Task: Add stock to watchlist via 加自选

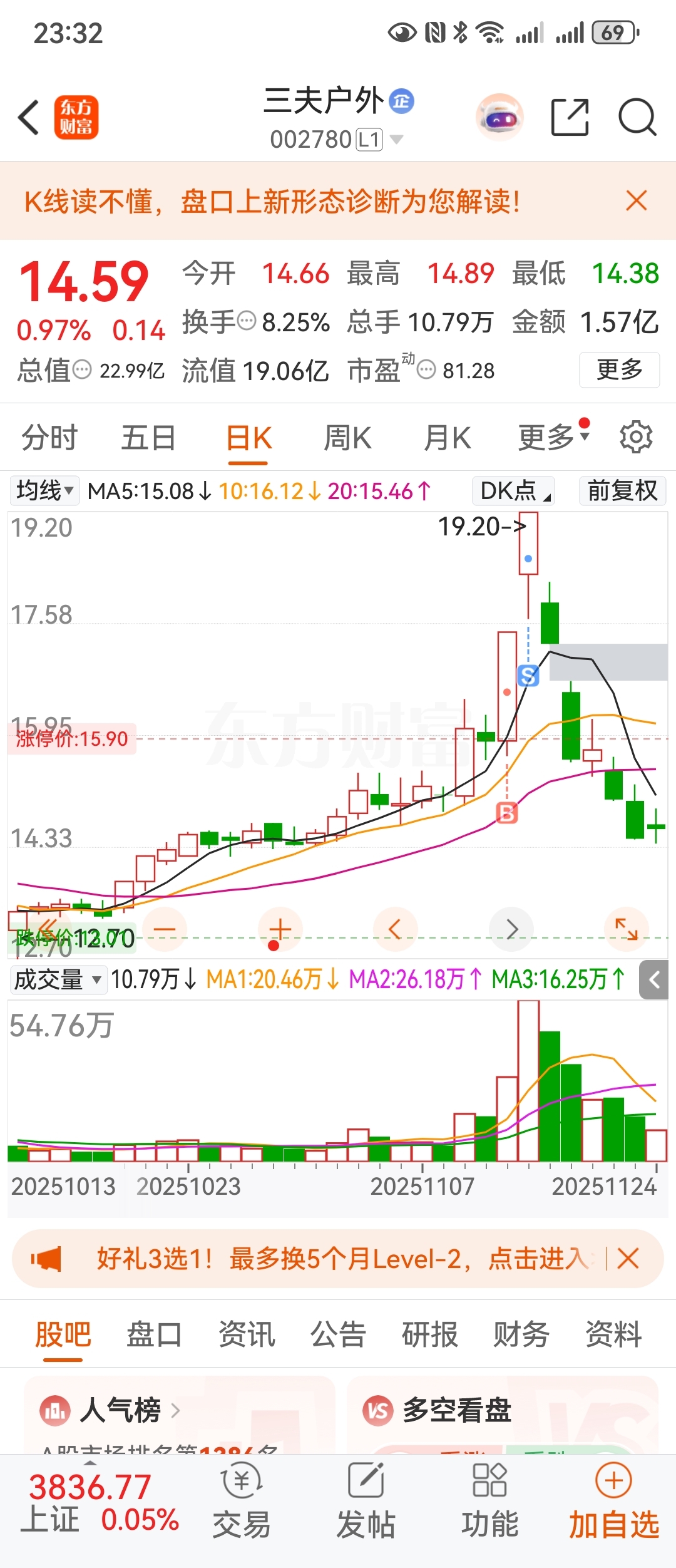Action: point(613,1500)
